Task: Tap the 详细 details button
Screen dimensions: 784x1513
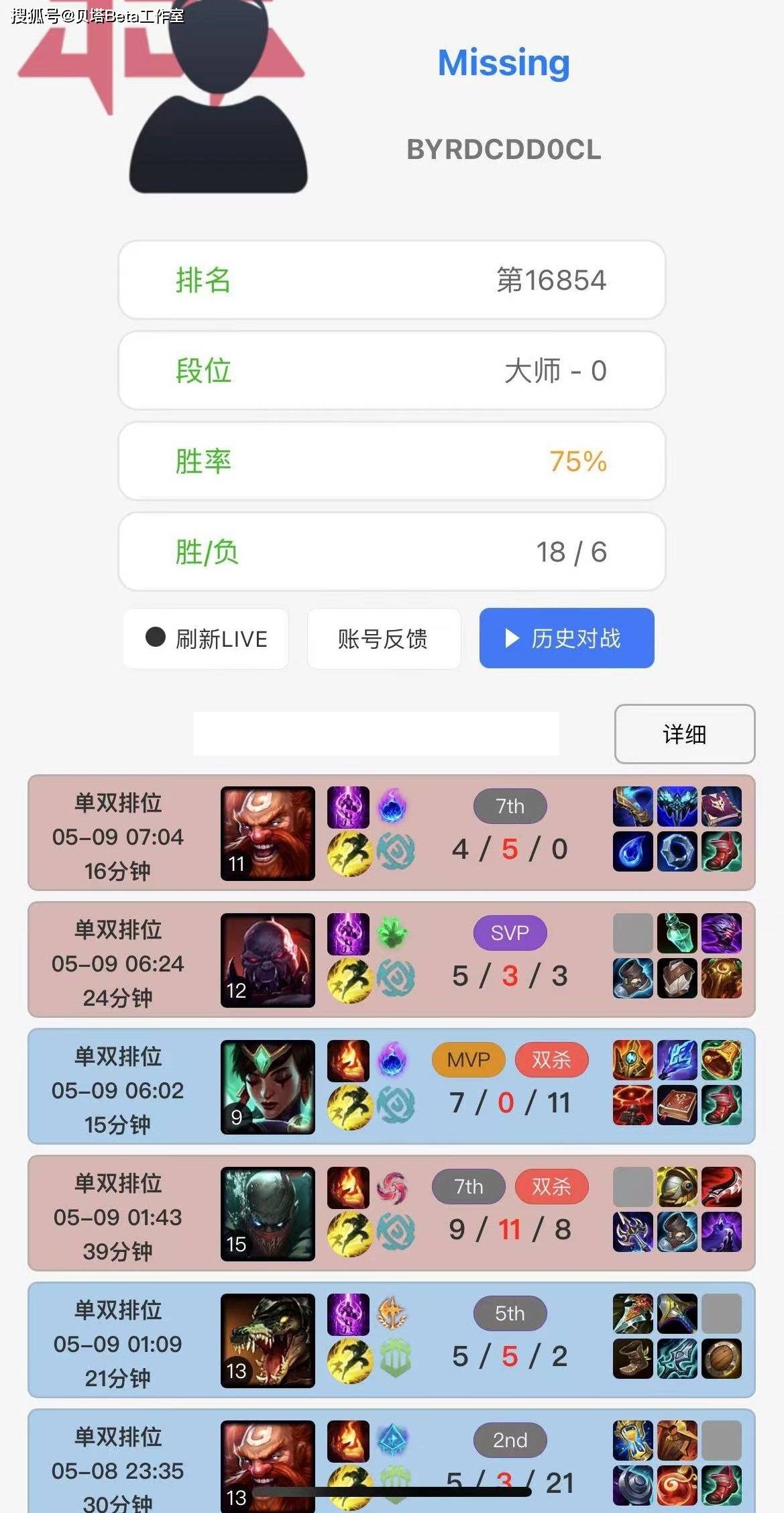Action: click(x=684, y=734)
